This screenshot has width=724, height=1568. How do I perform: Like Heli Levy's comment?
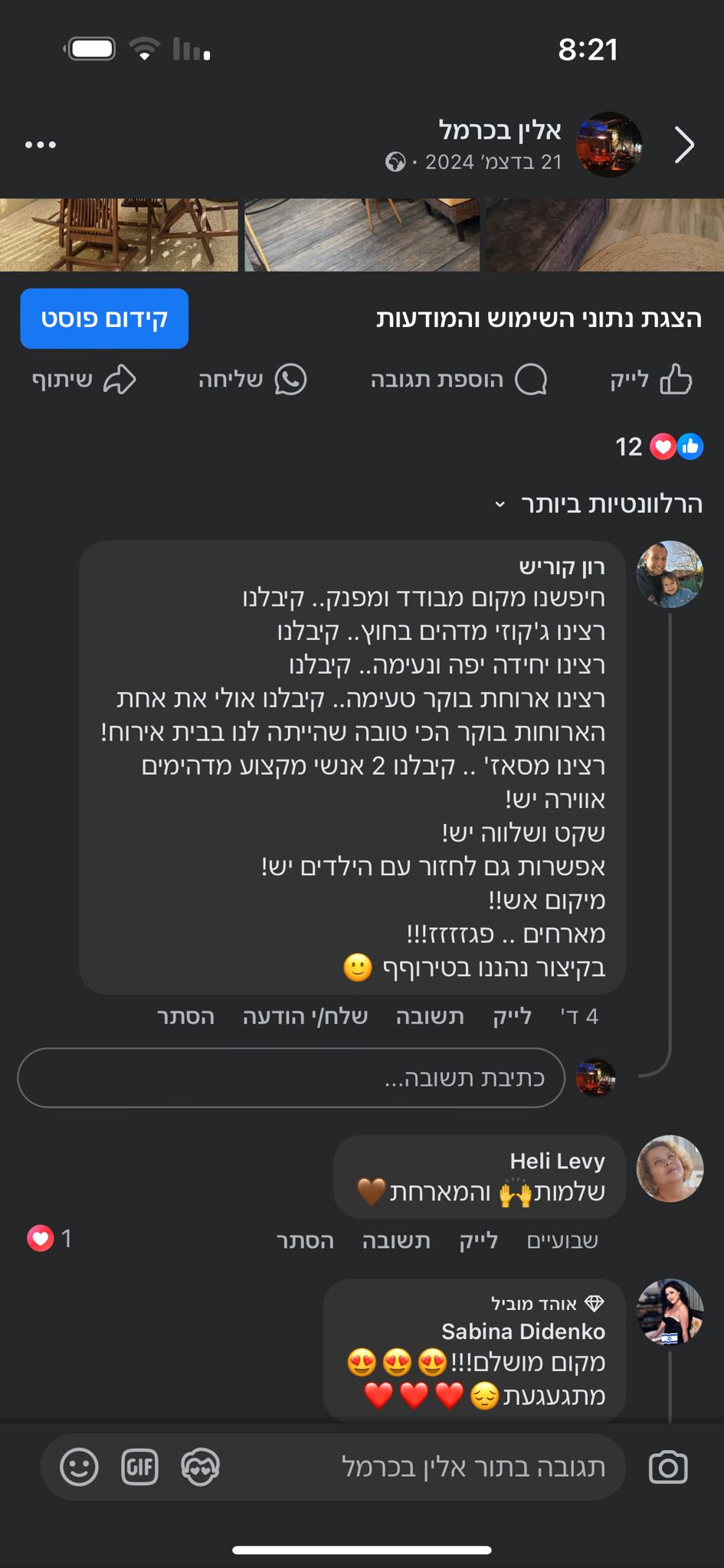(x=479, y=1240)
